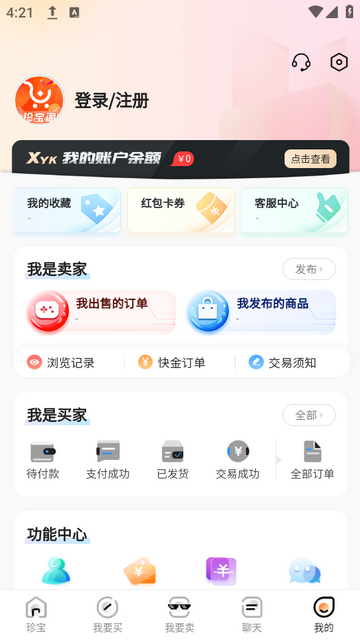Open 待付款 orders
The height and width of the screenshot is (640, 360).
click(43, 460)
